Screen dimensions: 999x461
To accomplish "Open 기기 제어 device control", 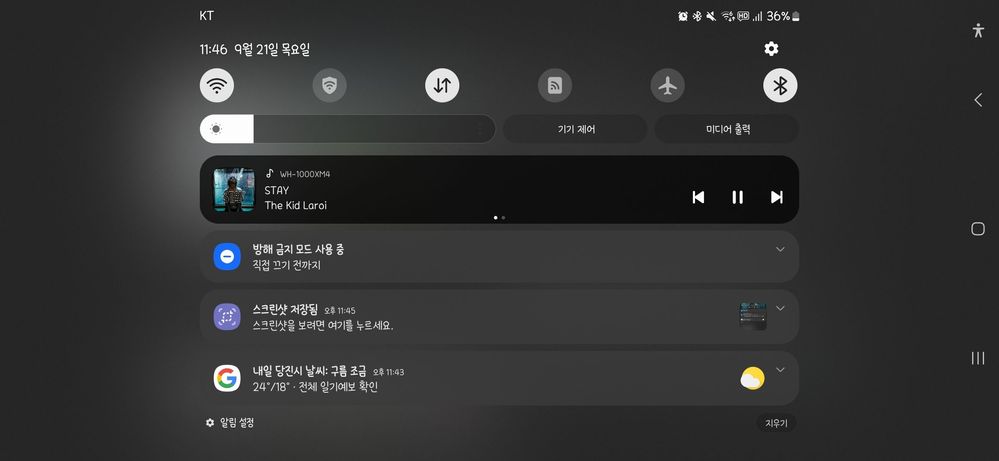I will 576,129.
